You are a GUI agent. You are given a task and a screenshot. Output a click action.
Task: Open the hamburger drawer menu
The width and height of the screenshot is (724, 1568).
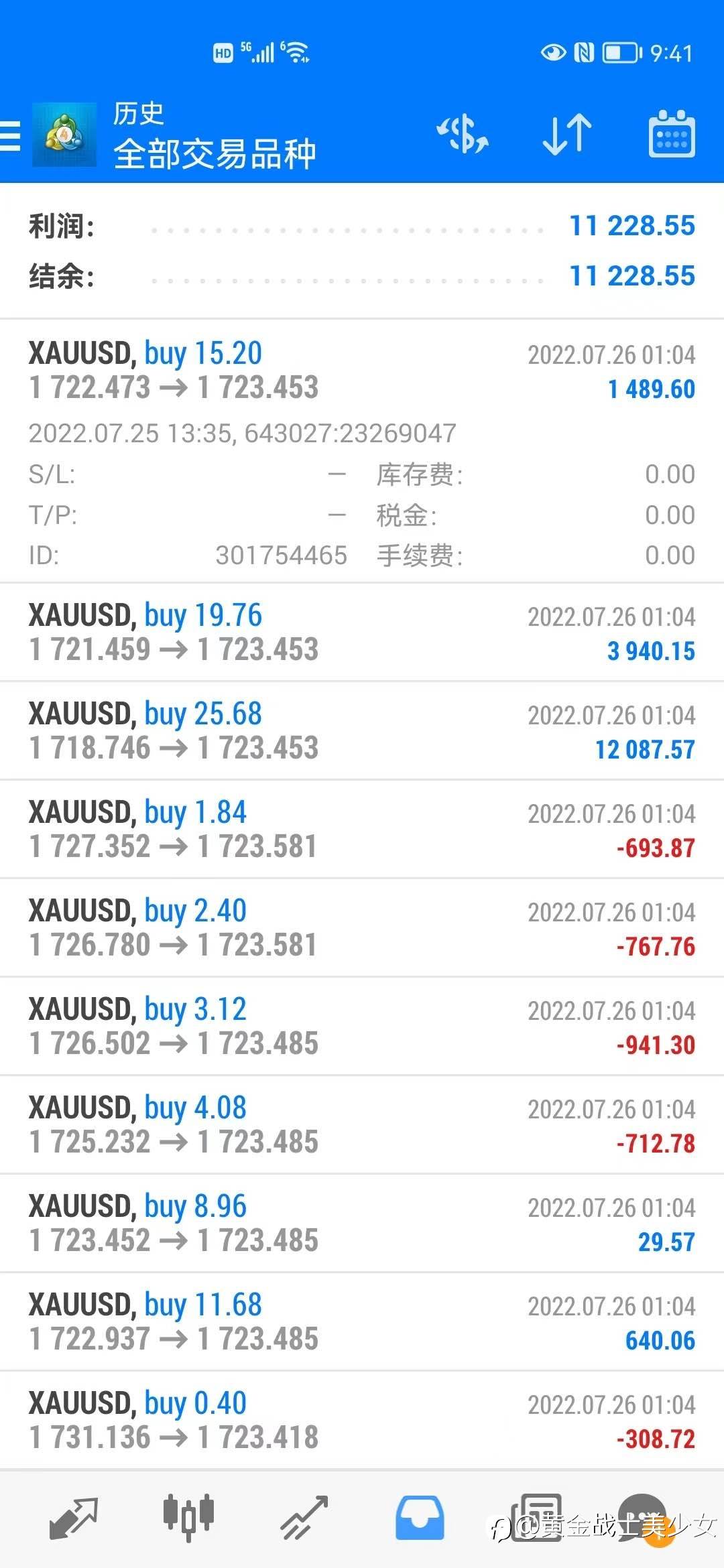pyautogui.click(x=11, y=135)
